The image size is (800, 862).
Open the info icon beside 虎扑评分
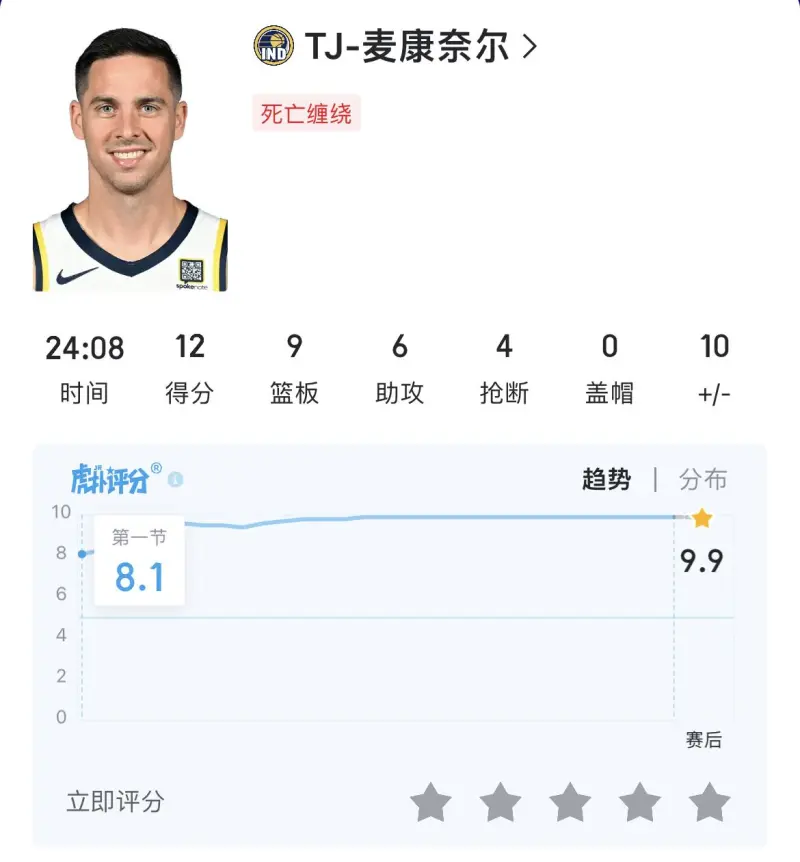tap(176, 480)
